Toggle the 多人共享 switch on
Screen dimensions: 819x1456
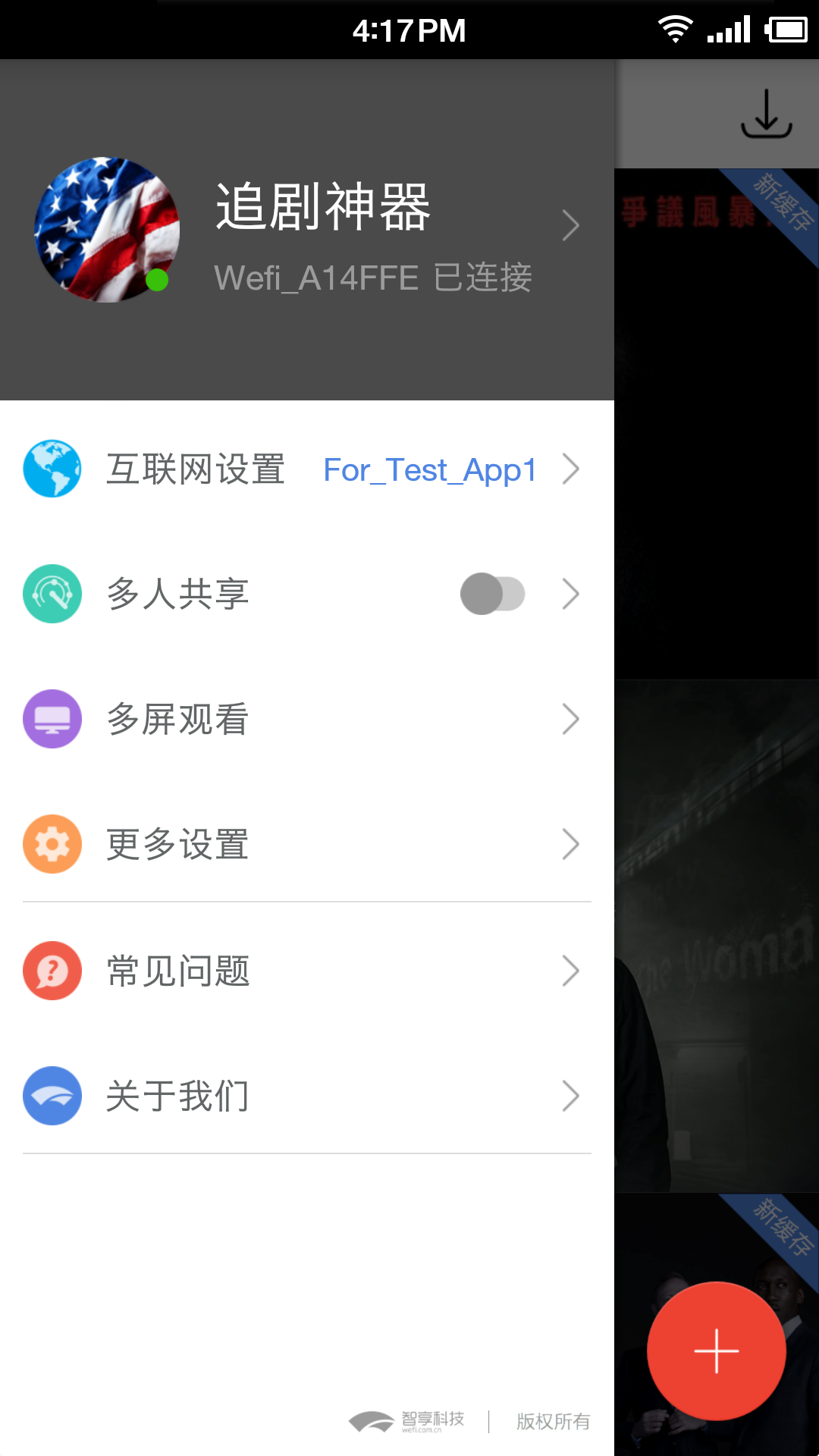tap(493, 594)
